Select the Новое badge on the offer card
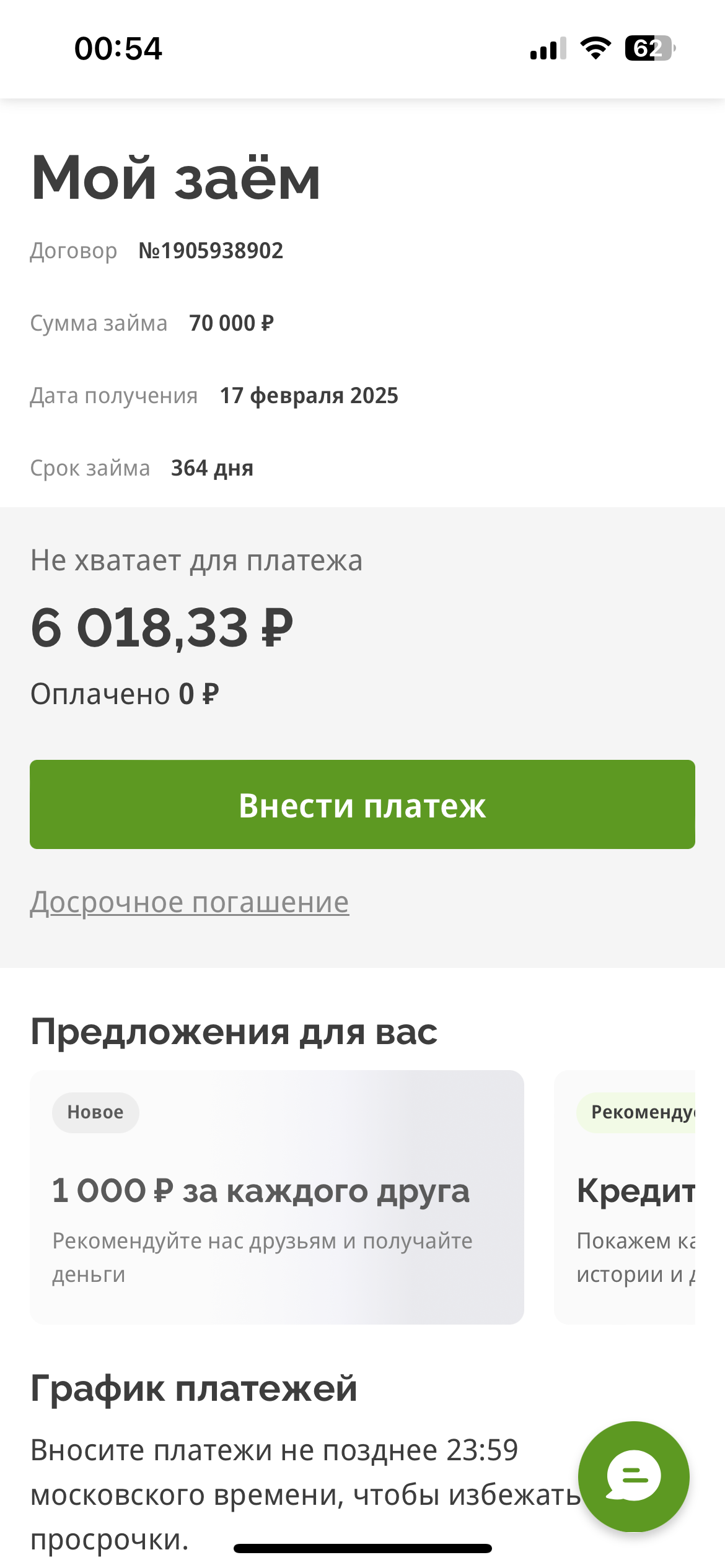This screenshot has height=1568, width=725. click(x=95, y=1112)
